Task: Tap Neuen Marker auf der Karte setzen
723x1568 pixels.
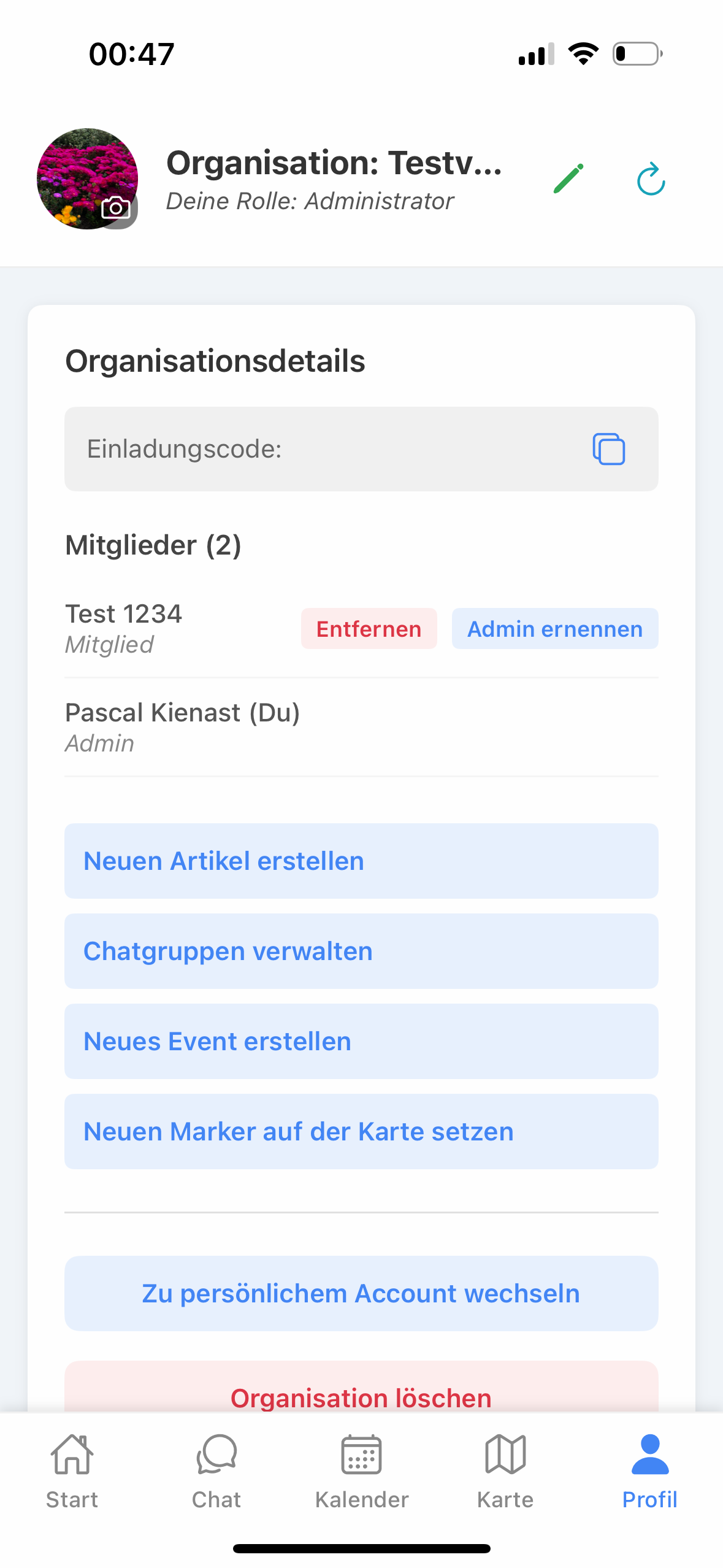Action: (x=361, y=1131)
